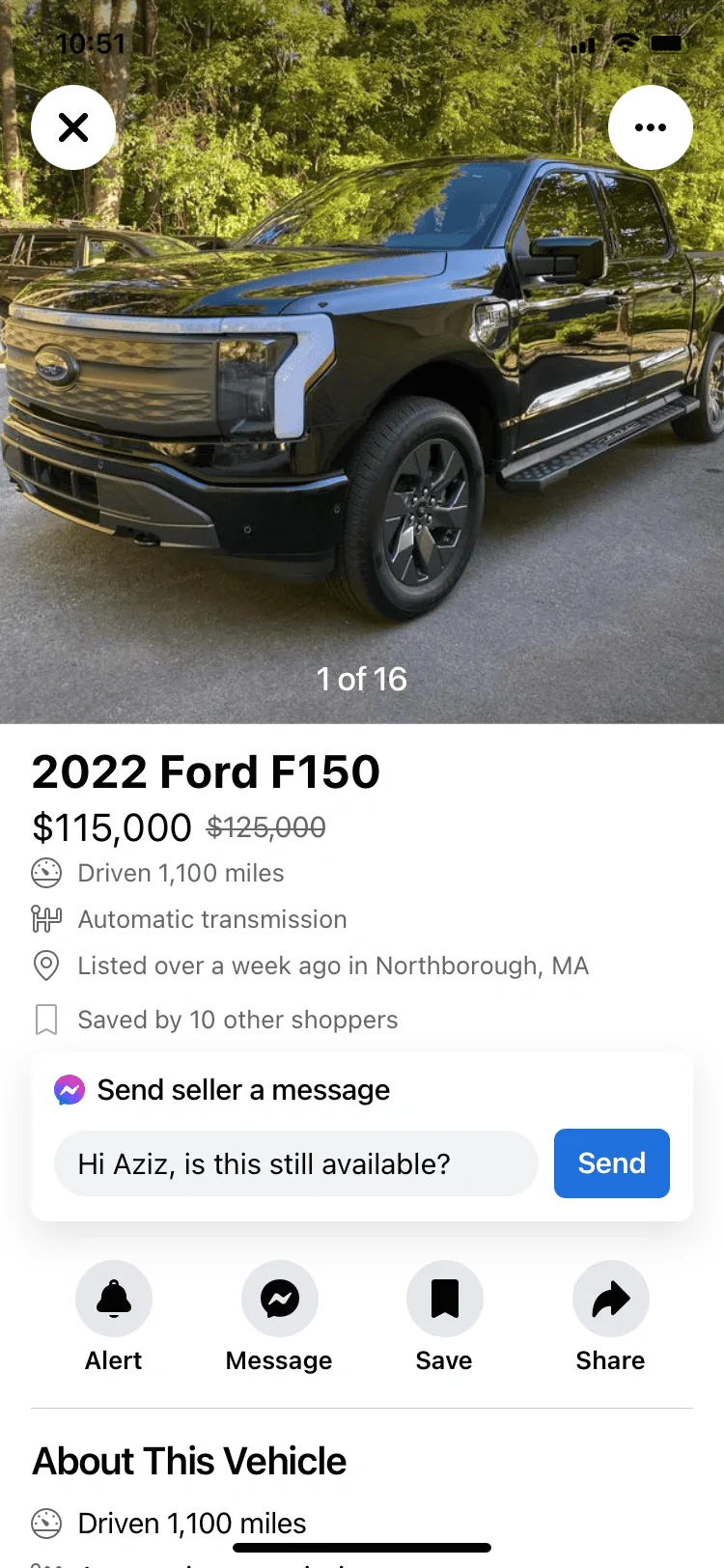Share this vehicle listing
Viewport: 724px width, 1568px height.
point(610,1299)
